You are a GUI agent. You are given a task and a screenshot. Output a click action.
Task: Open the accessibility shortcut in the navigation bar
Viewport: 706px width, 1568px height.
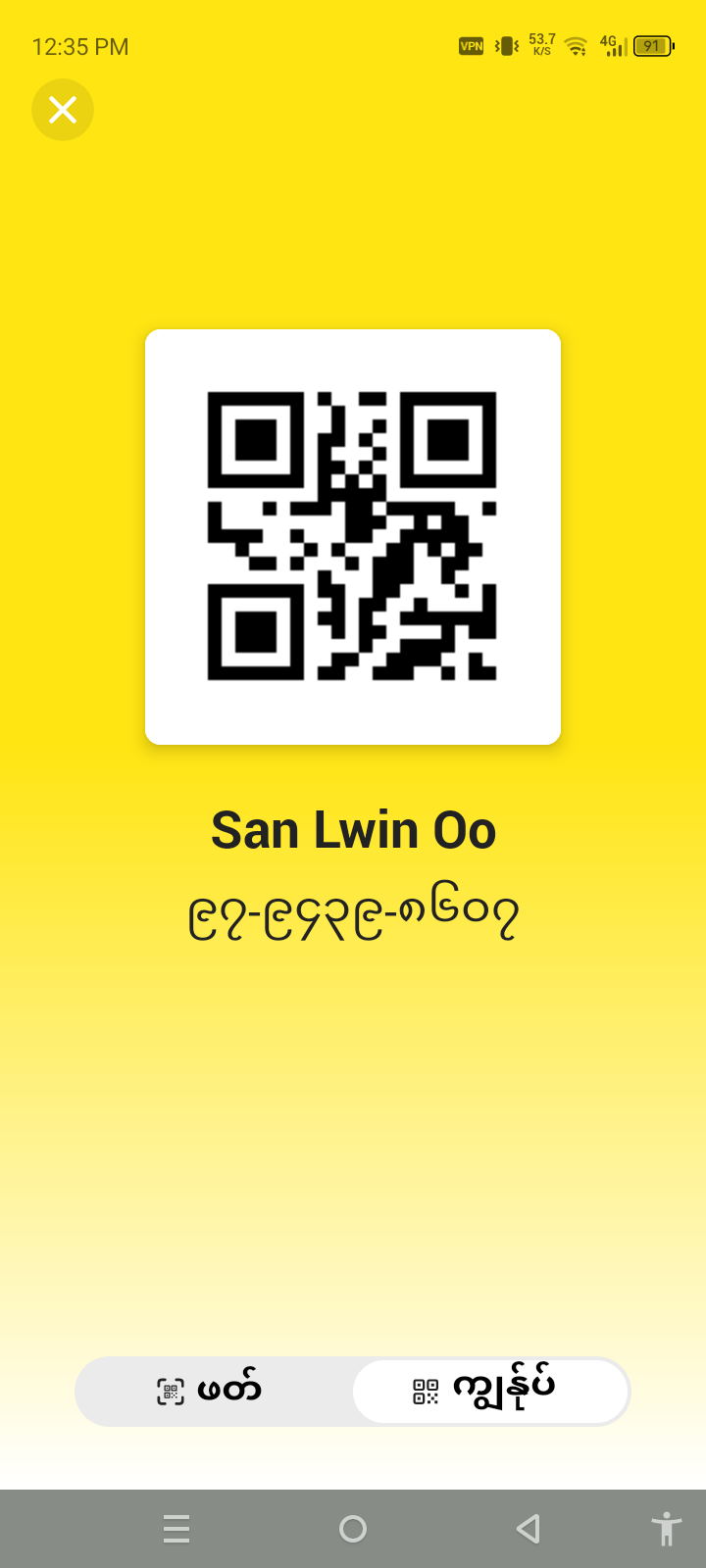tap(666, 1529)
